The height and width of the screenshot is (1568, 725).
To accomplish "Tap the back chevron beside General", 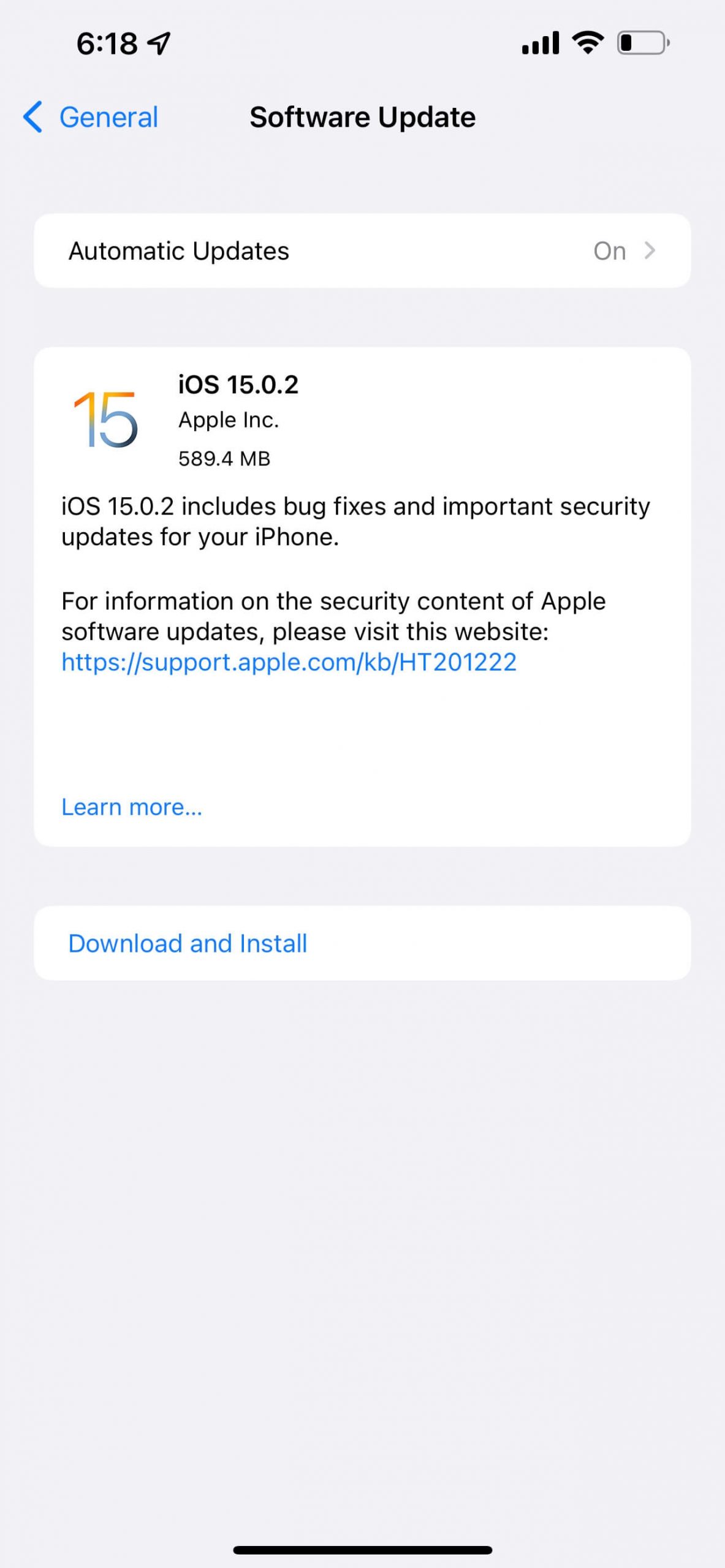I will 34,116.
